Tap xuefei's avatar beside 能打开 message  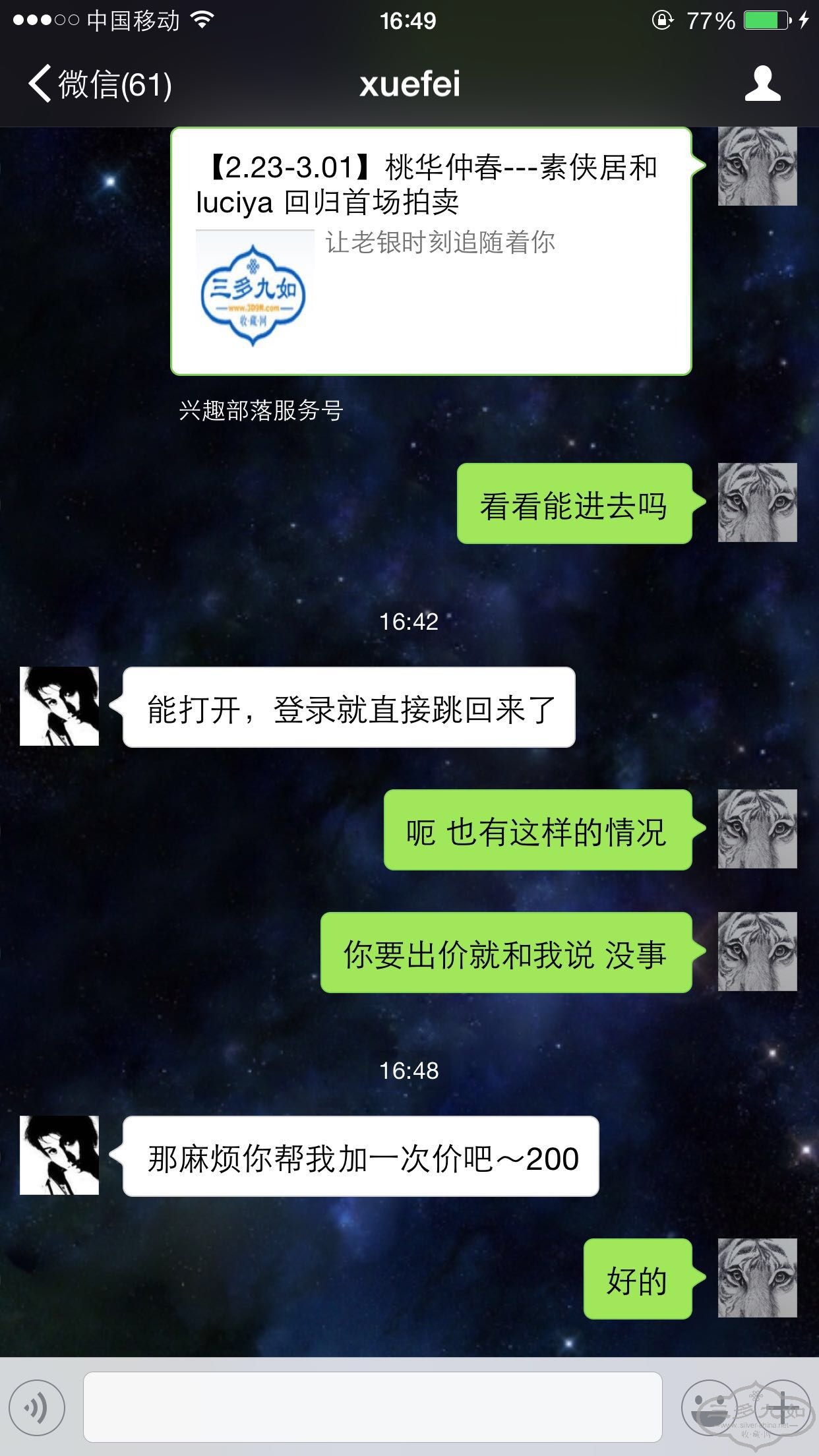[x=59, y=706]
